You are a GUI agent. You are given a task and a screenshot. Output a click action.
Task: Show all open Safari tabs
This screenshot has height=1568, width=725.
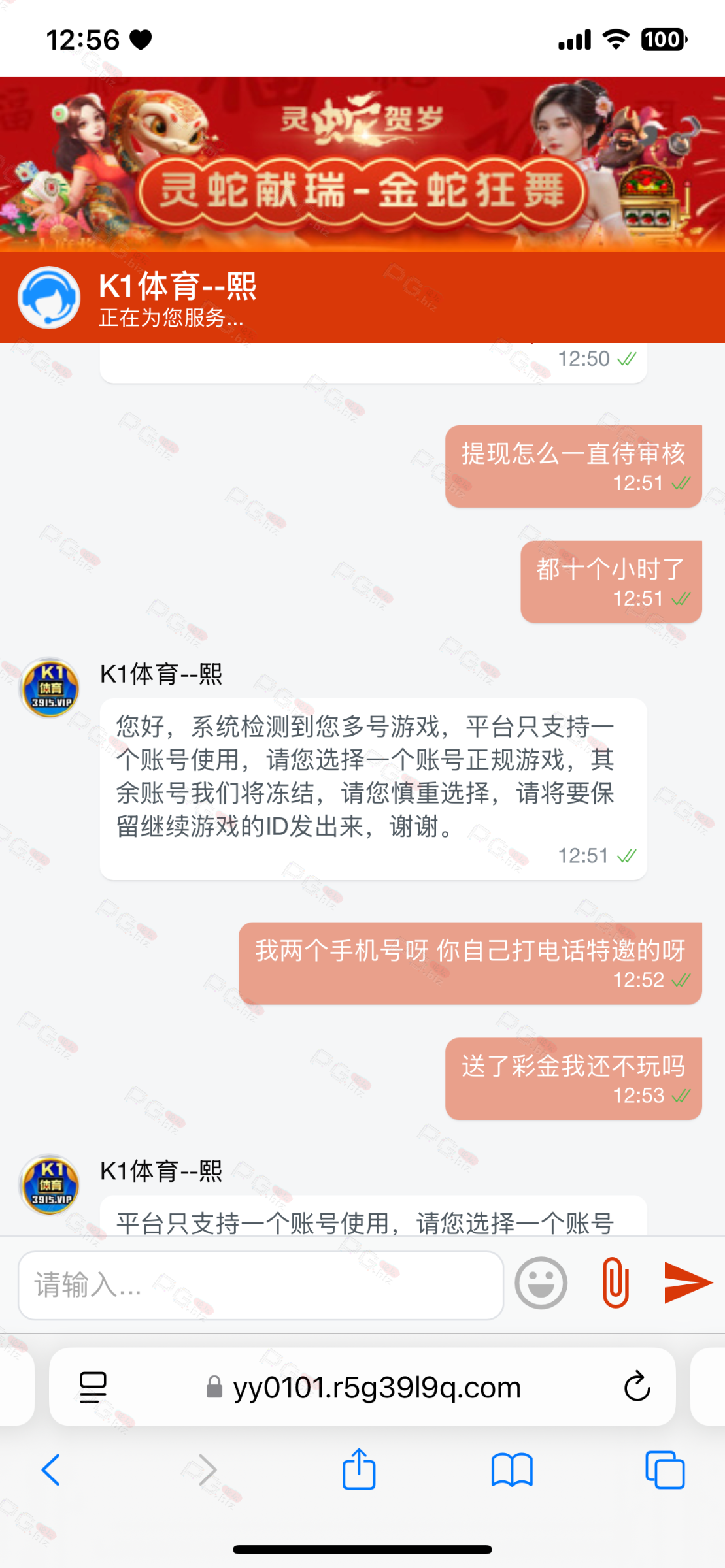tap(665, 1470)
